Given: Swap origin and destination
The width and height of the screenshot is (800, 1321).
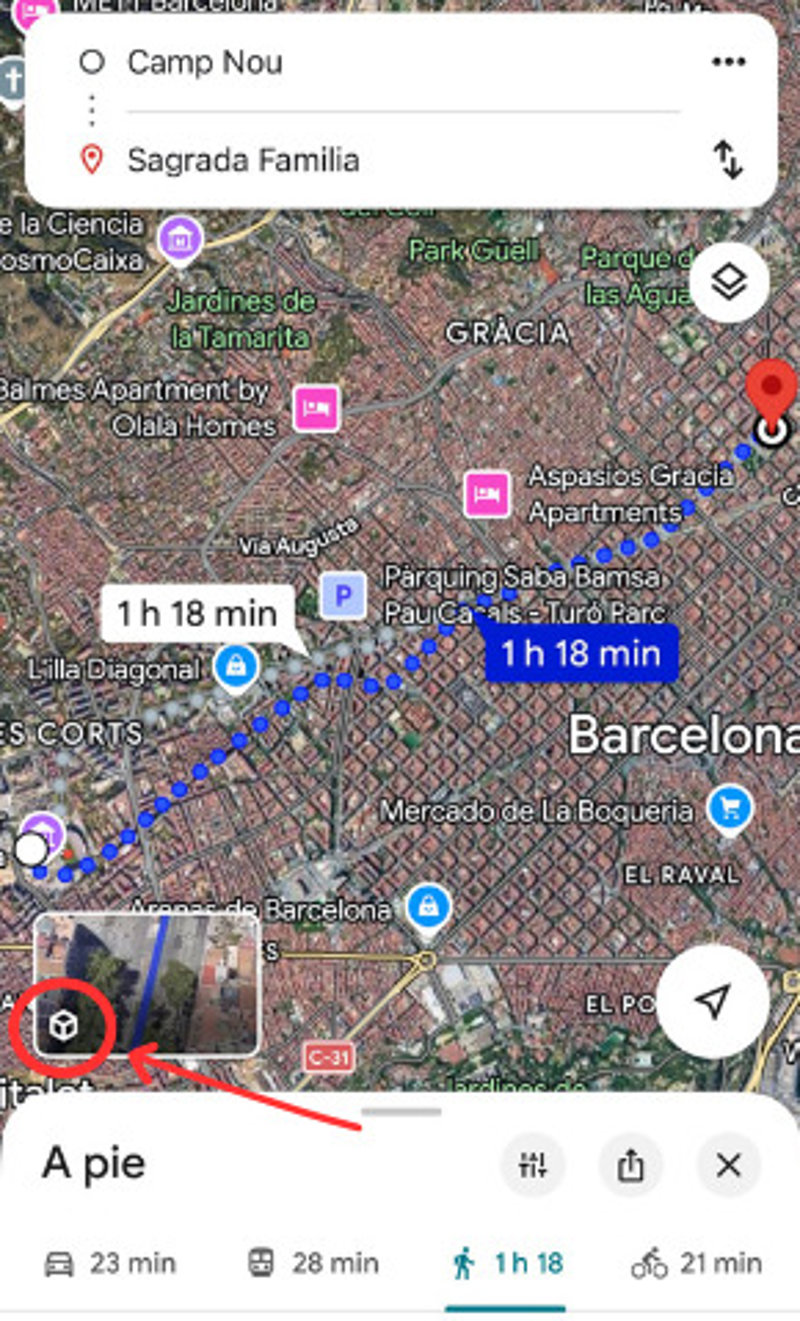Looking at the screenshot, I should click(x=728, y=160).
